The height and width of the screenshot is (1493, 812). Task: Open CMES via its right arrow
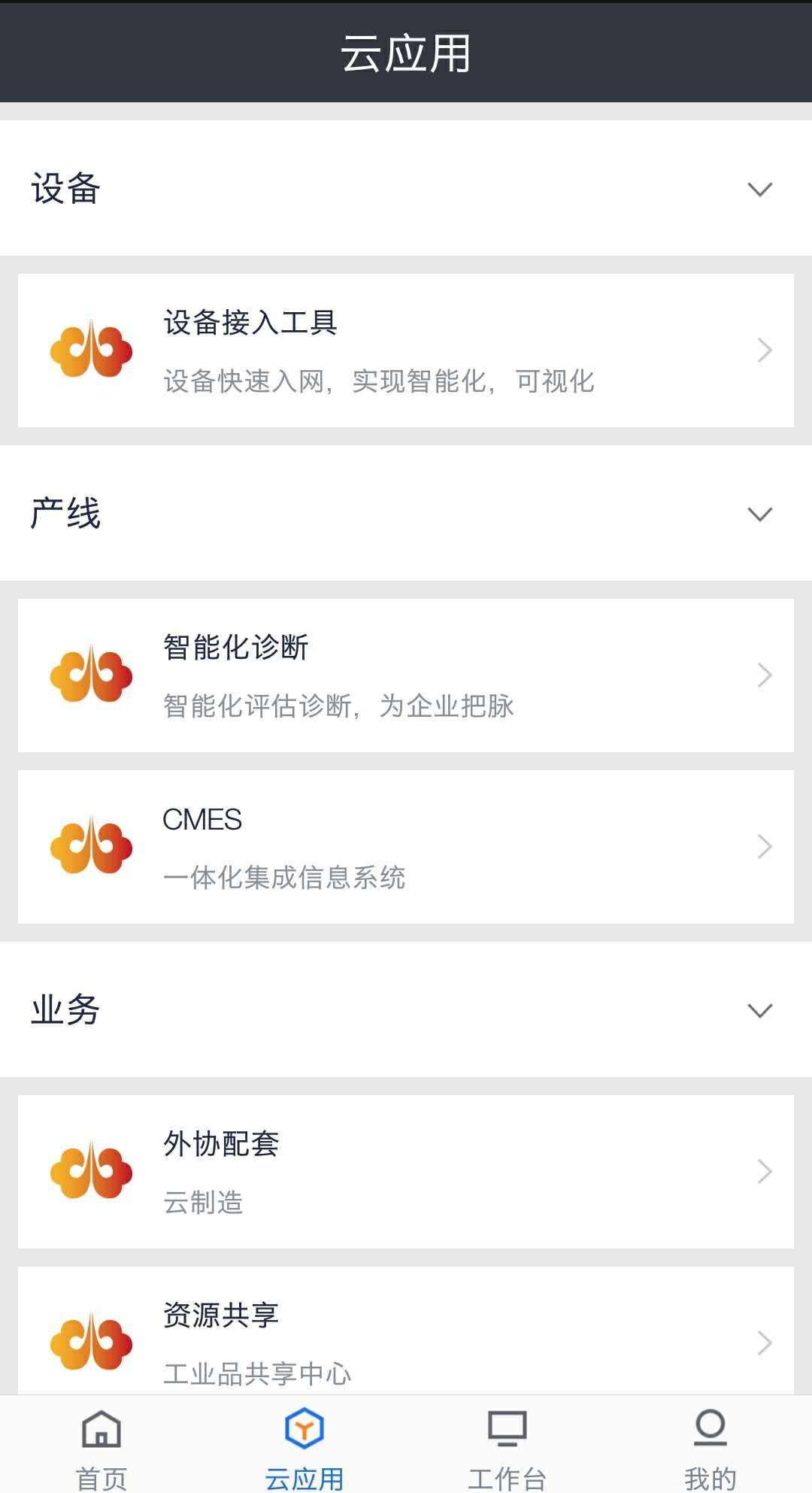coord(765,846)
